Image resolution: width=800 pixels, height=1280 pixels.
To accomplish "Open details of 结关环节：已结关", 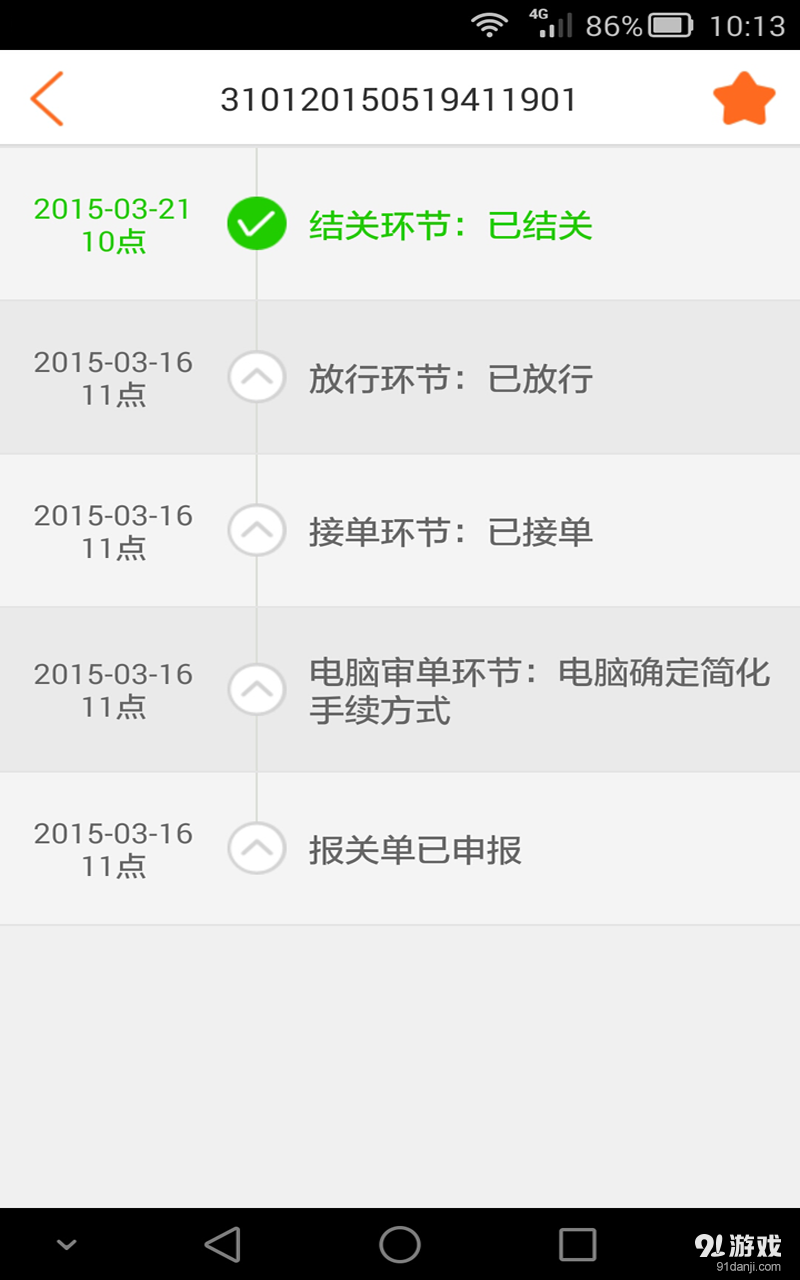I will coord(450,224).
